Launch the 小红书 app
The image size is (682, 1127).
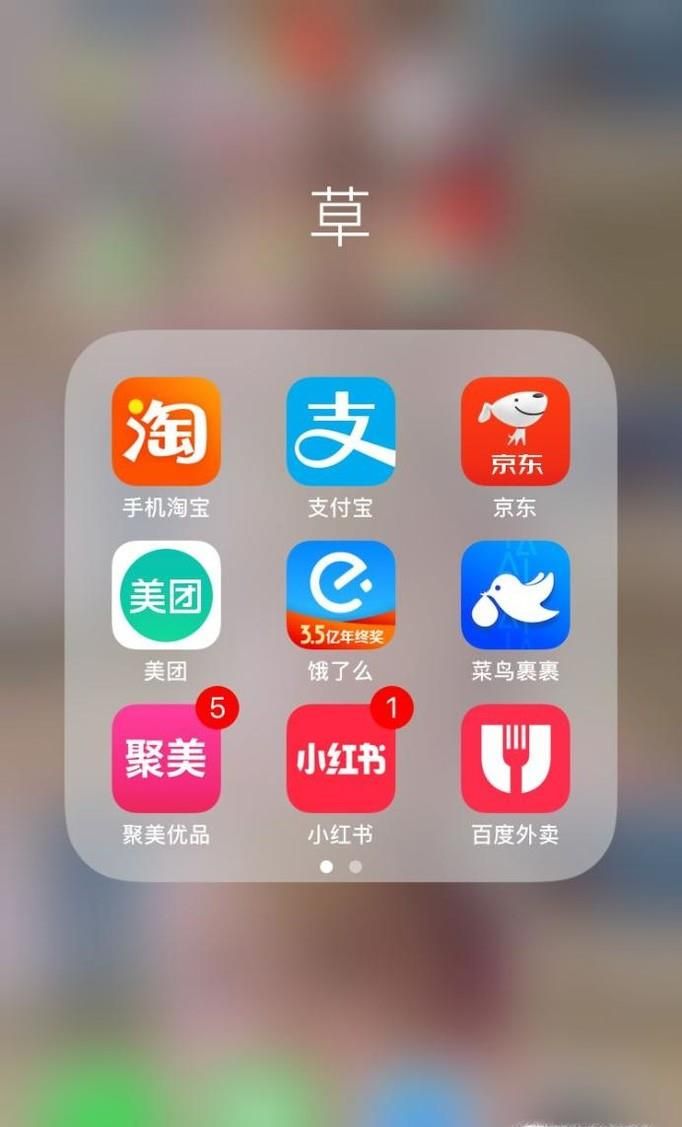(x=340, y=759)
